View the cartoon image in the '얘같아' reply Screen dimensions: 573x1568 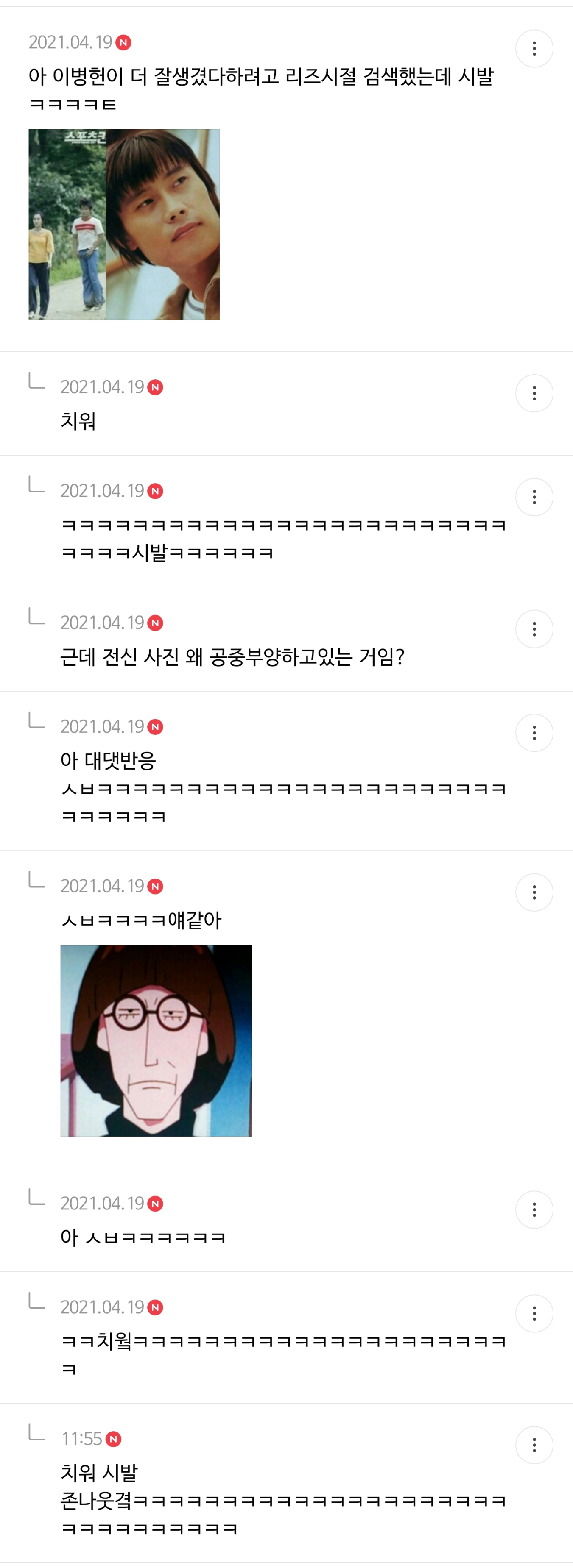[x=156, y=1040]
